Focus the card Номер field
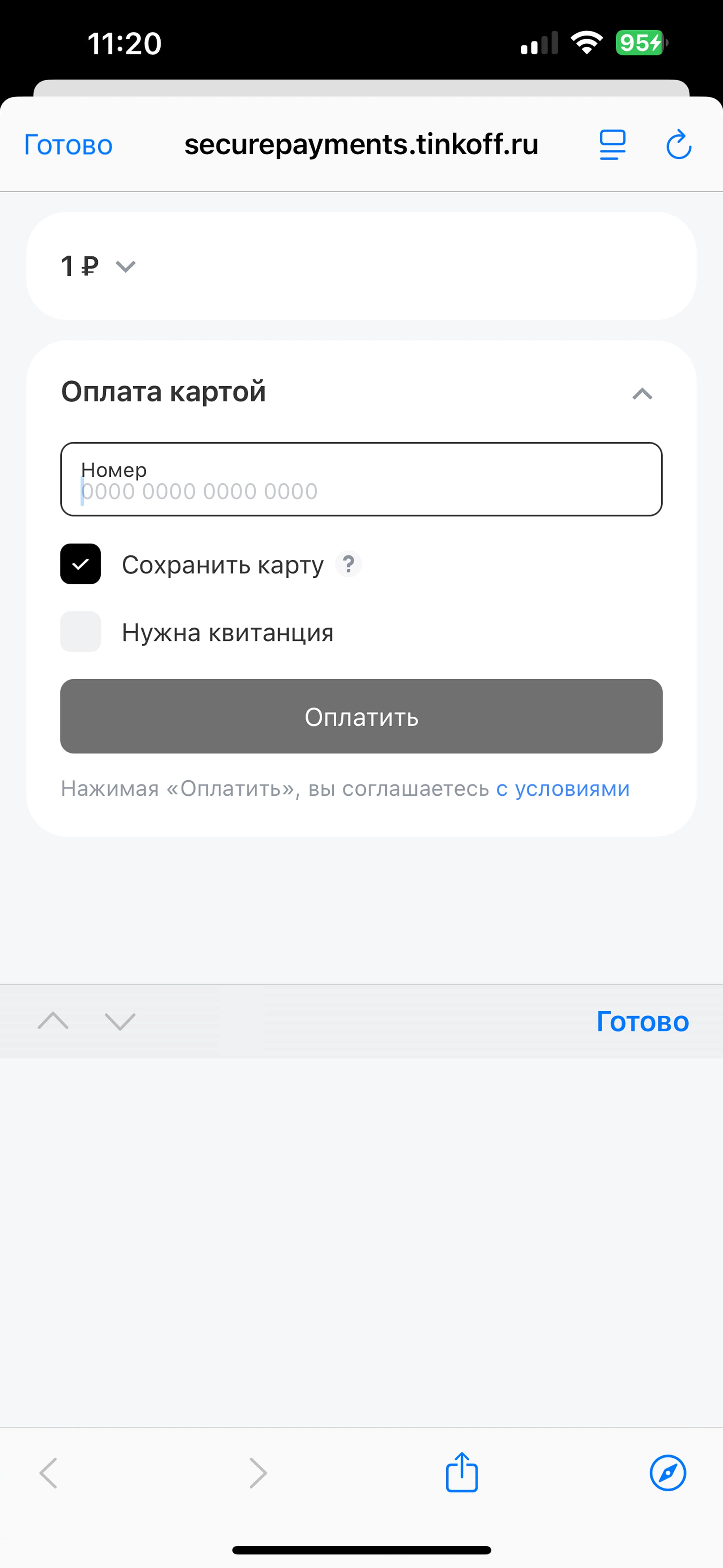This screenshot has width=723, height=1568. click(x=361, y=479)
